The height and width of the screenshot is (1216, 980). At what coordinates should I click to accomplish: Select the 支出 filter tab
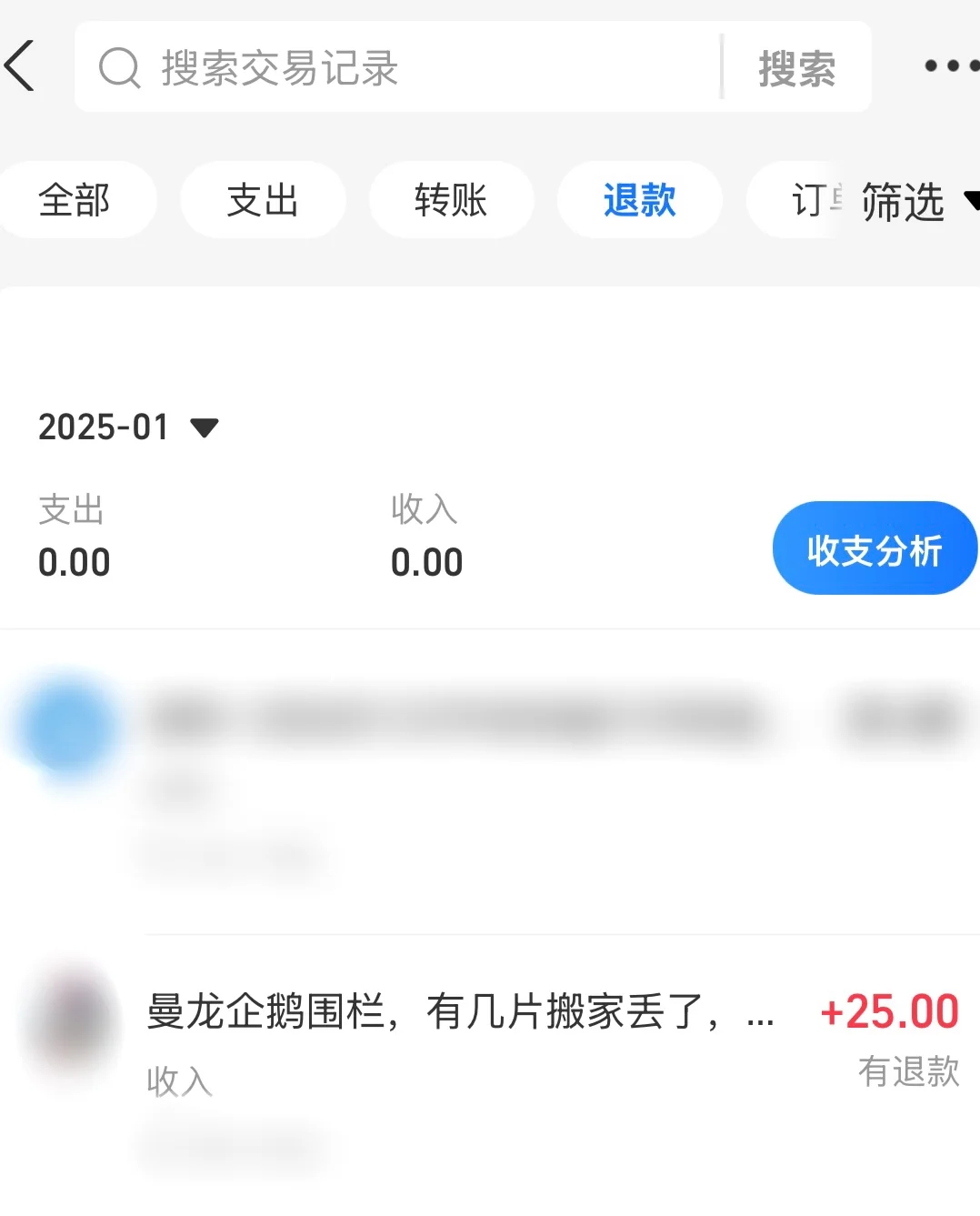[263, 200]
